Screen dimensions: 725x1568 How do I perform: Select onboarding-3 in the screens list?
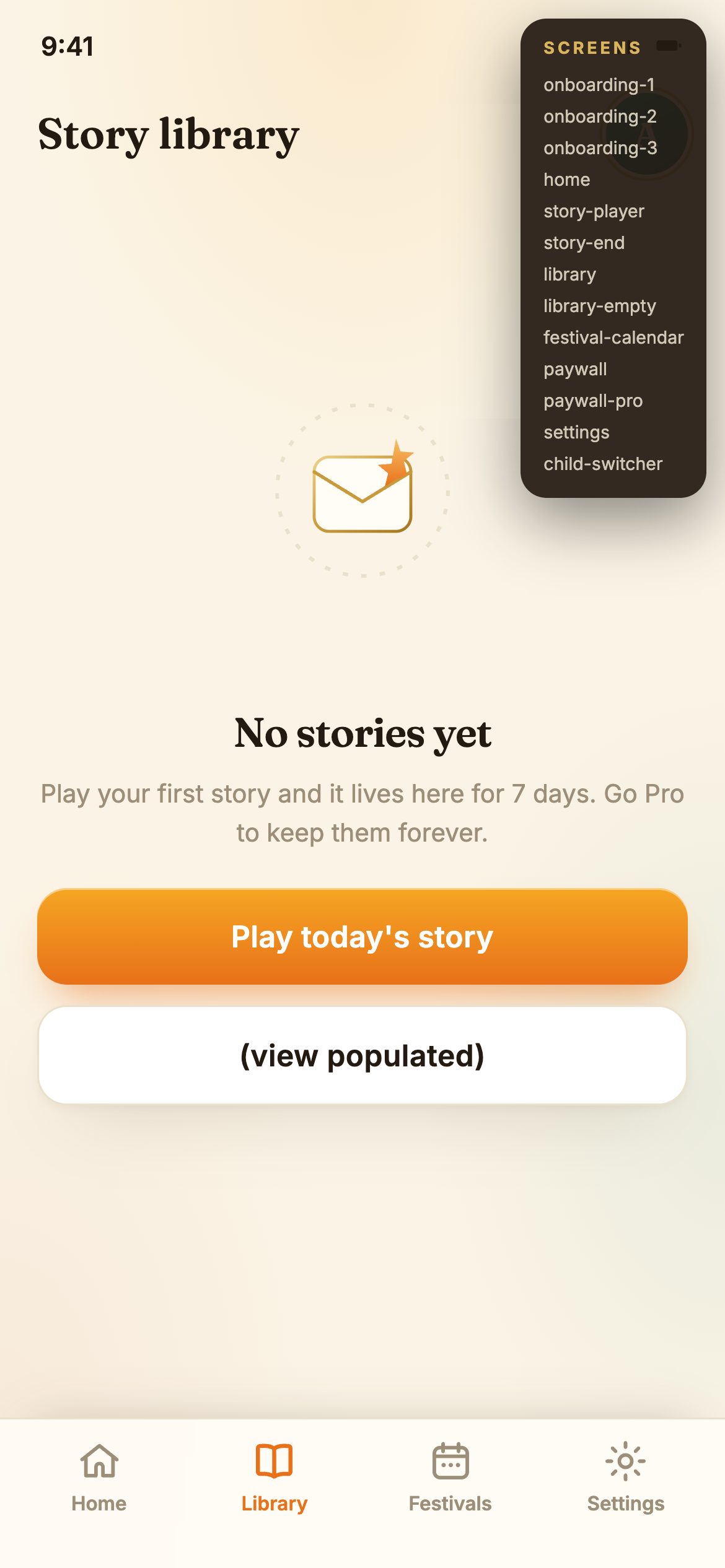point(600,148)
